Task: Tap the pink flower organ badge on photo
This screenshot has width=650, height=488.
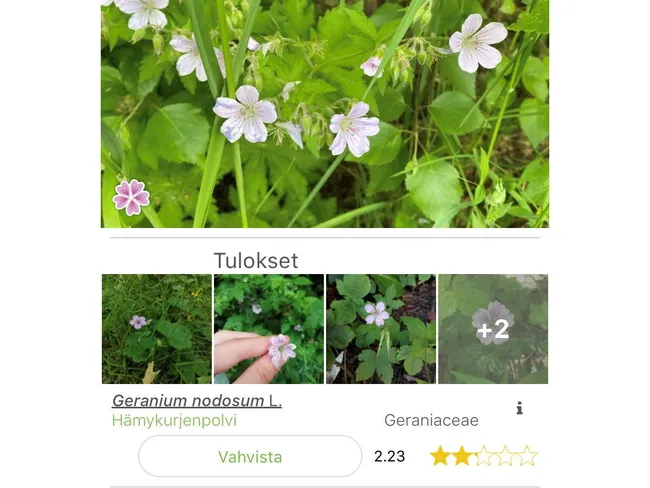Action: coord(131,196)
